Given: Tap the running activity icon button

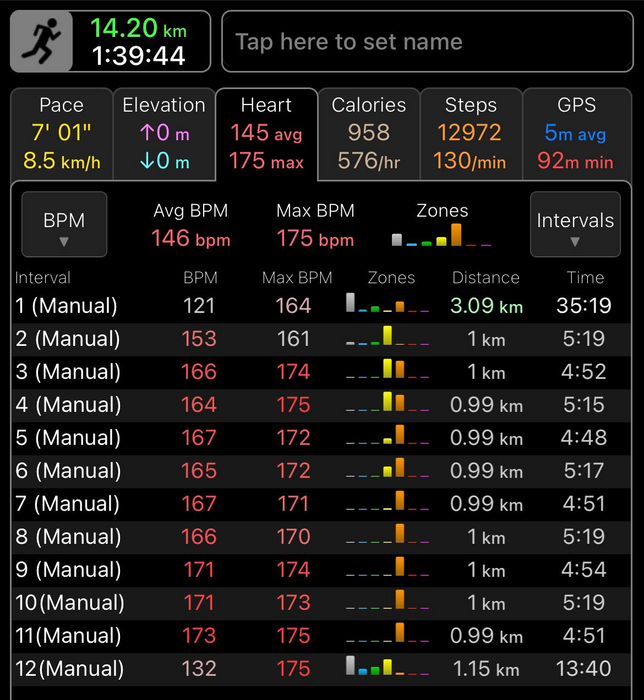Looking at the screenshot, I should point(42,42).
